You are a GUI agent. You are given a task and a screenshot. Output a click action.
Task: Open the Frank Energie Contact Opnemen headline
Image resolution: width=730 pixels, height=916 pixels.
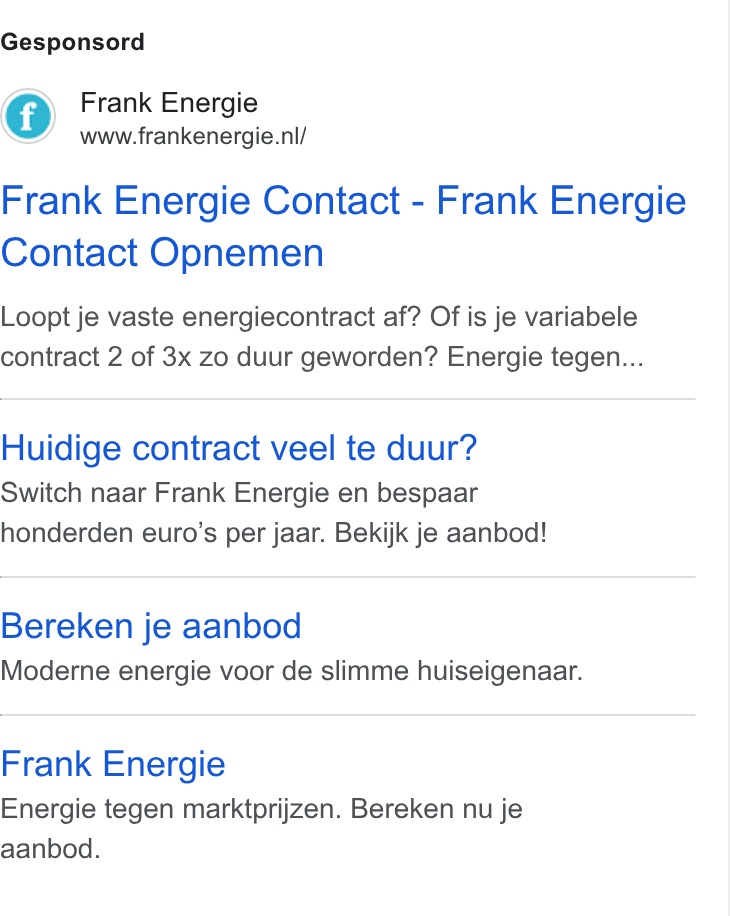click(x=343, y=226)
